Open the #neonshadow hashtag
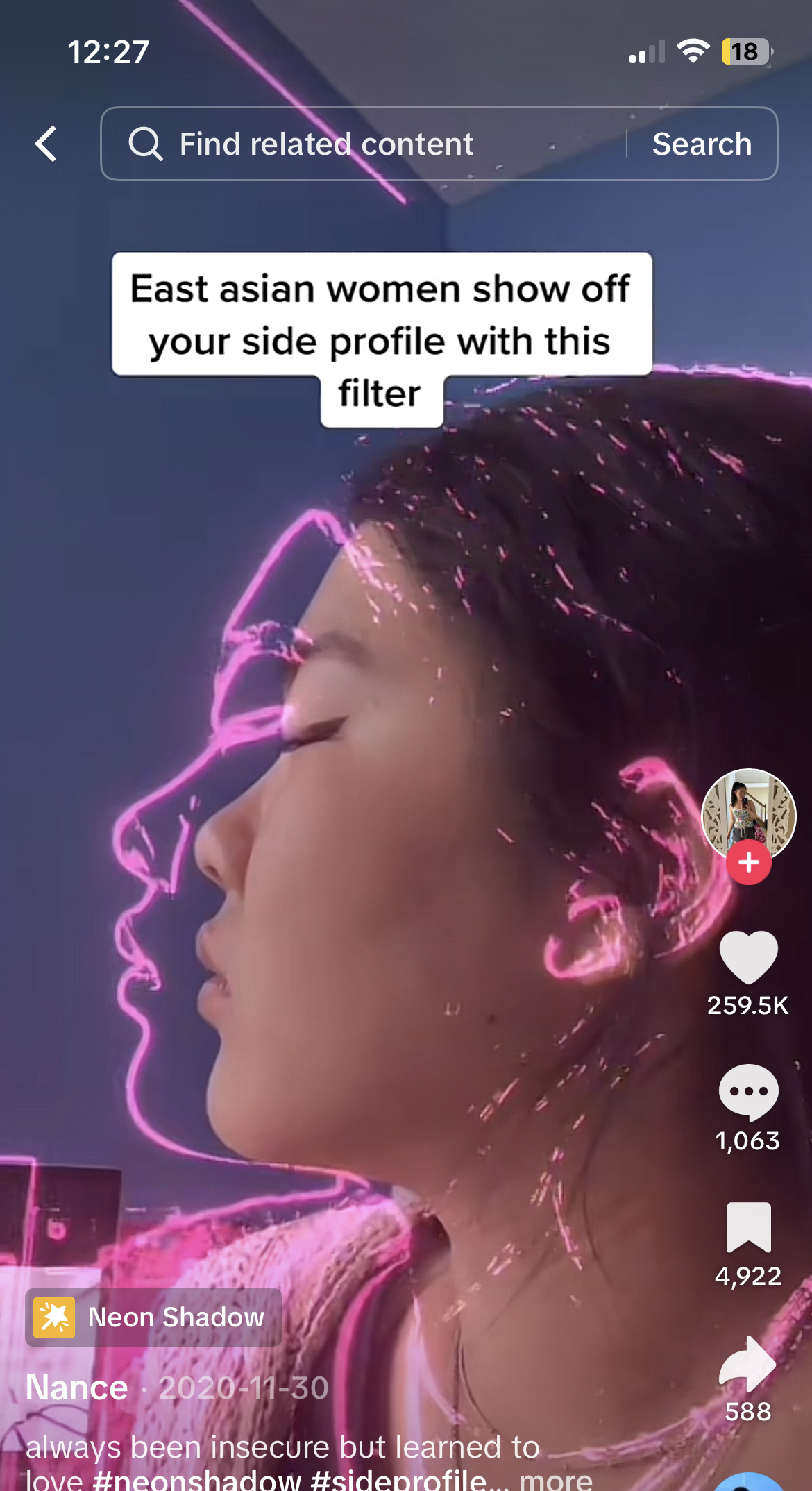This screenshot has height=1491, width=812. pos(197,1481)
